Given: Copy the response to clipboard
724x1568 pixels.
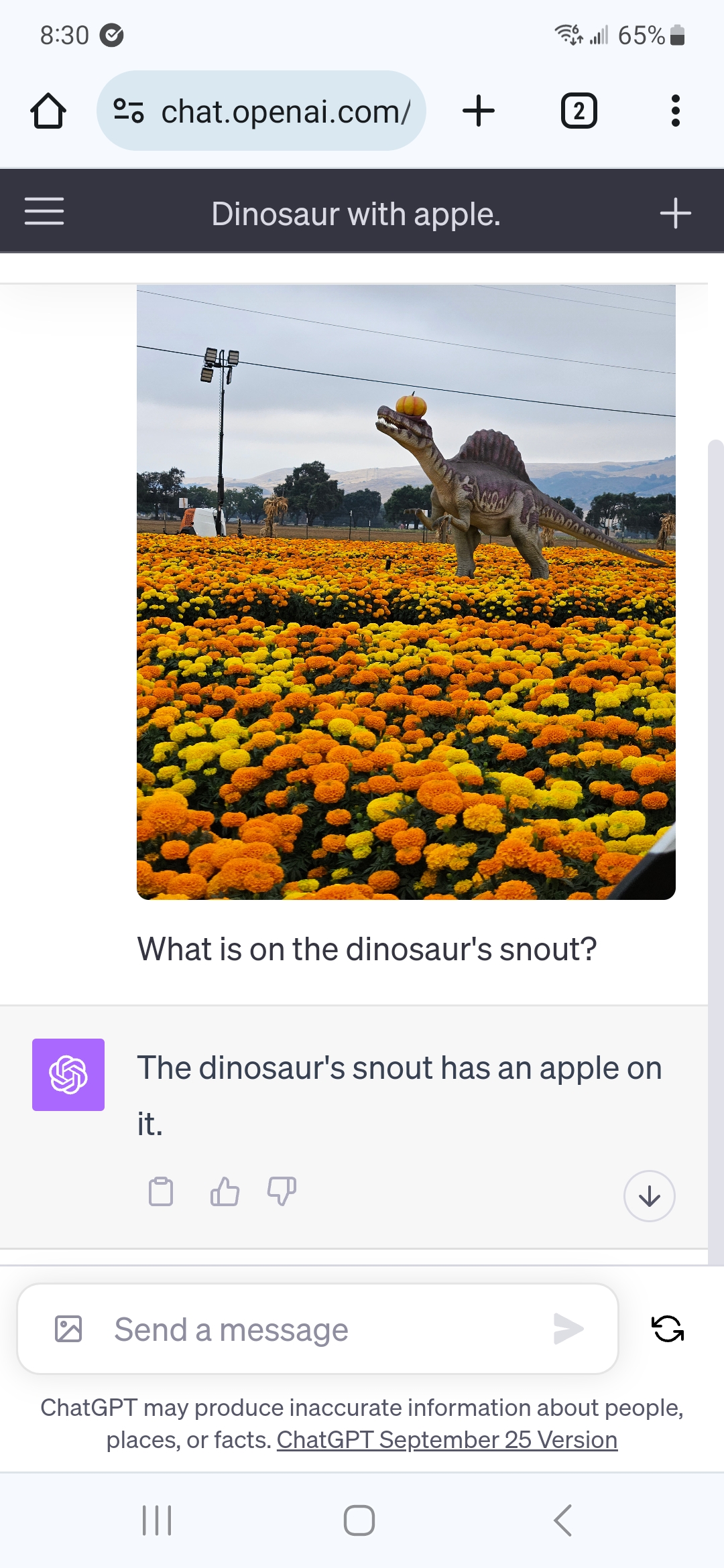Looking at the screenshot, I should click(161, 1191).
